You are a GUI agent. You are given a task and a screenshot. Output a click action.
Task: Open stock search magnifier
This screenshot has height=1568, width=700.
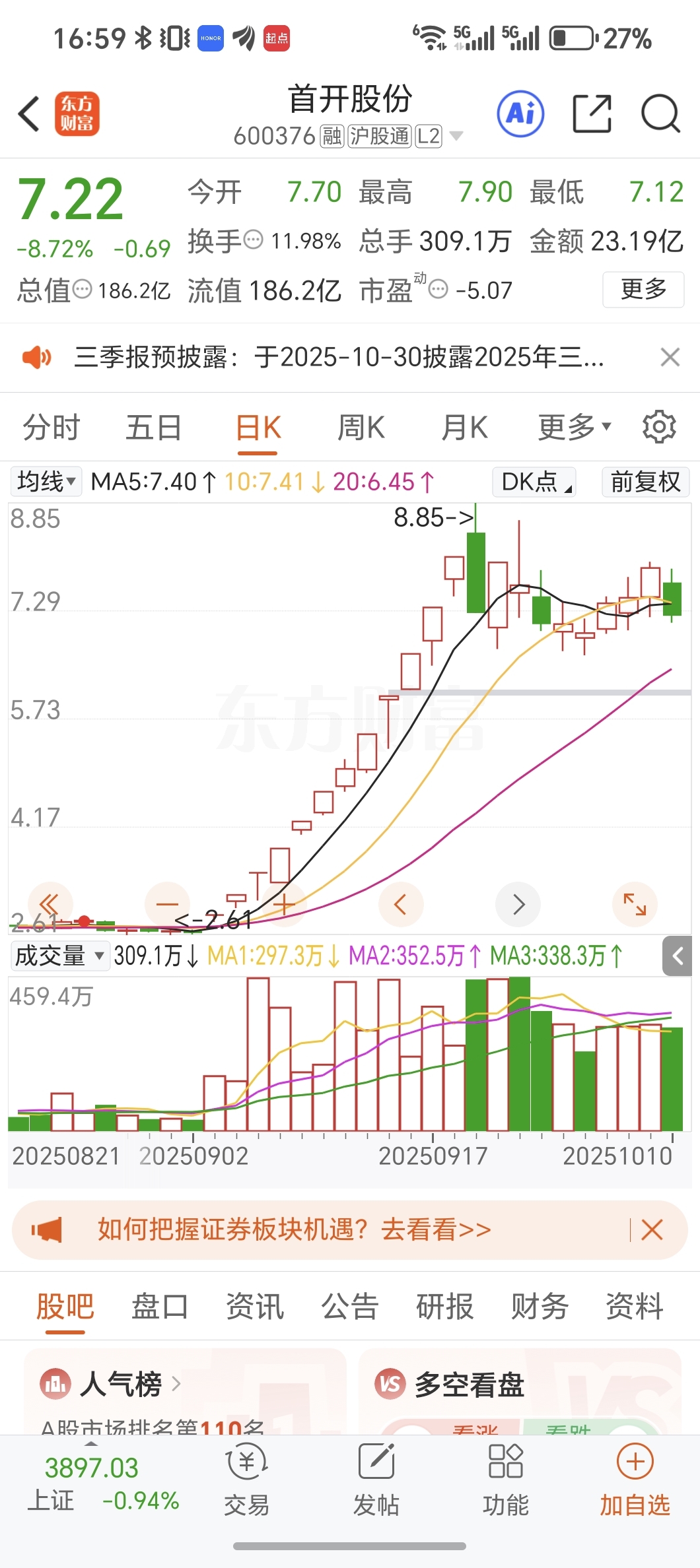pyautogui.click(x=660, y=114)
